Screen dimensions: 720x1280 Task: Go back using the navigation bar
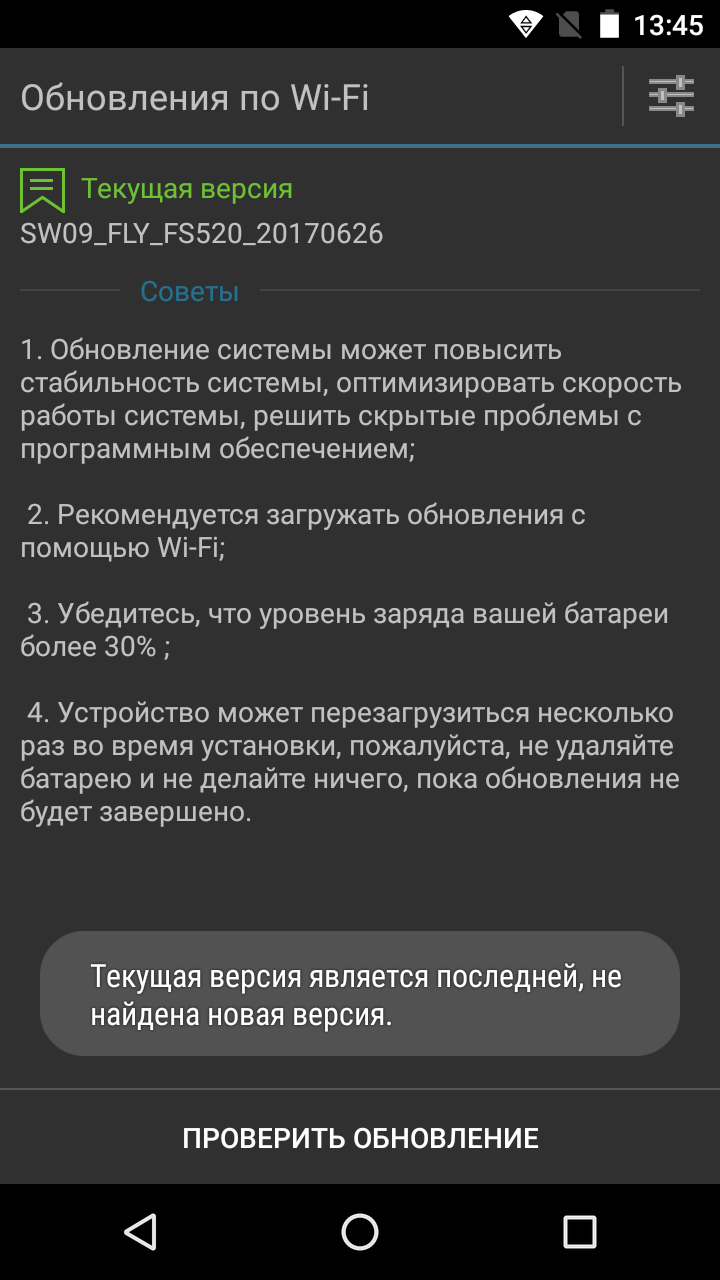pos(141,1232)
